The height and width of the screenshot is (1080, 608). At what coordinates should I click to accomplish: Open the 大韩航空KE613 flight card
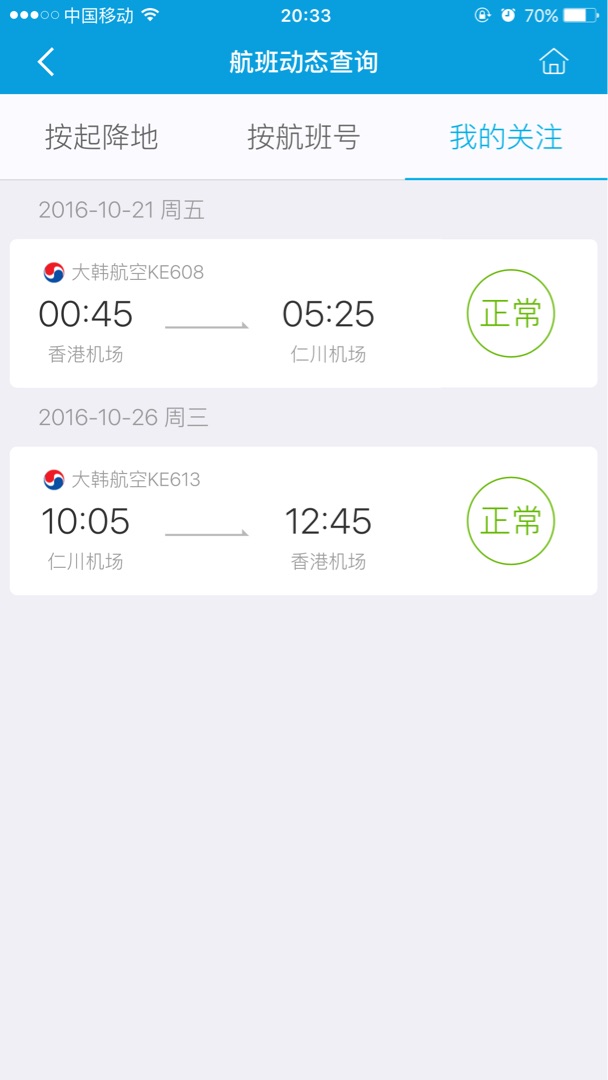coord(304,521)
